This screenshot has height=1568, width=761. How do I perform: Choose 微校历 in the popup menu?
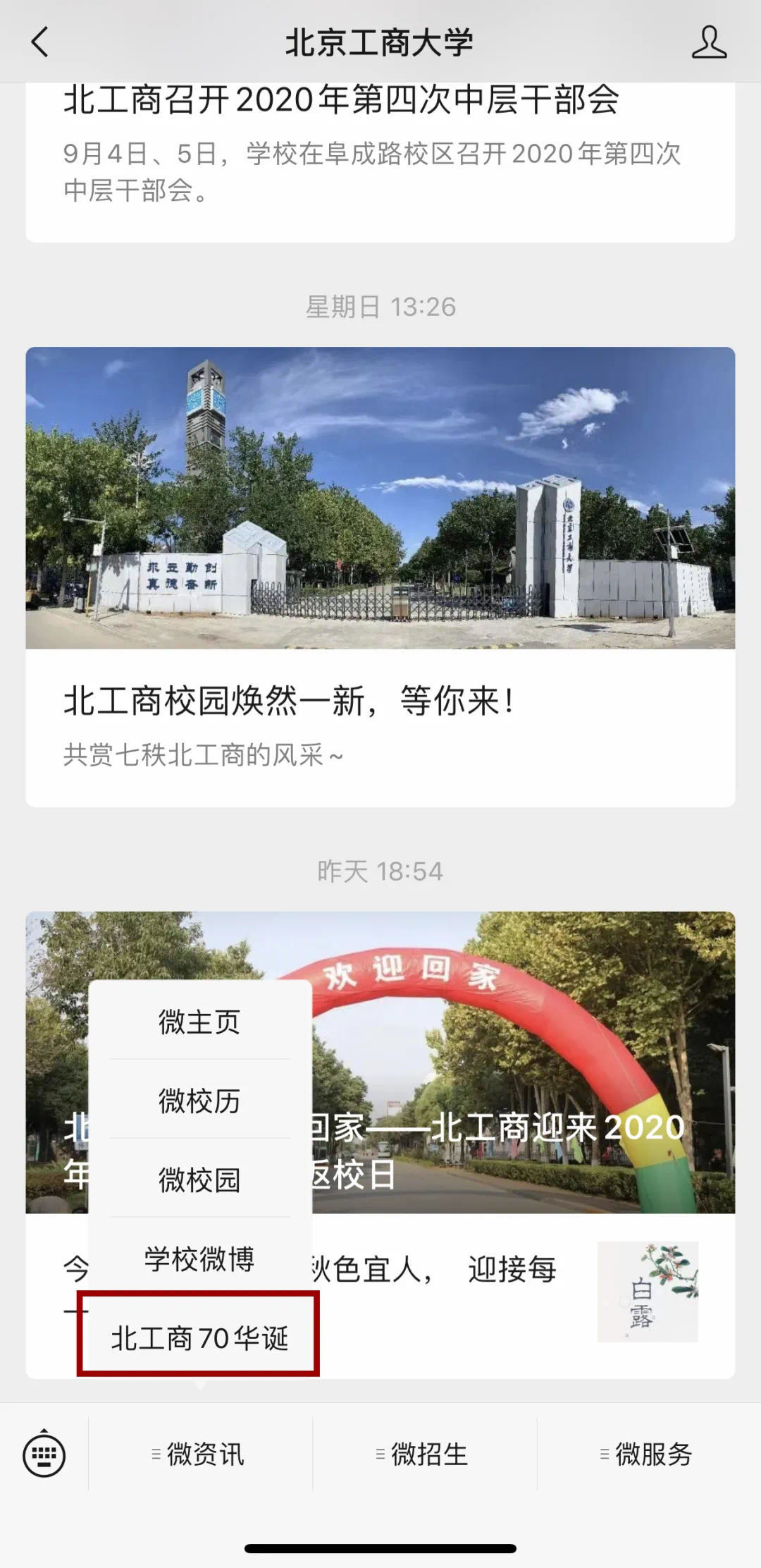click(x=199, y=1101)
